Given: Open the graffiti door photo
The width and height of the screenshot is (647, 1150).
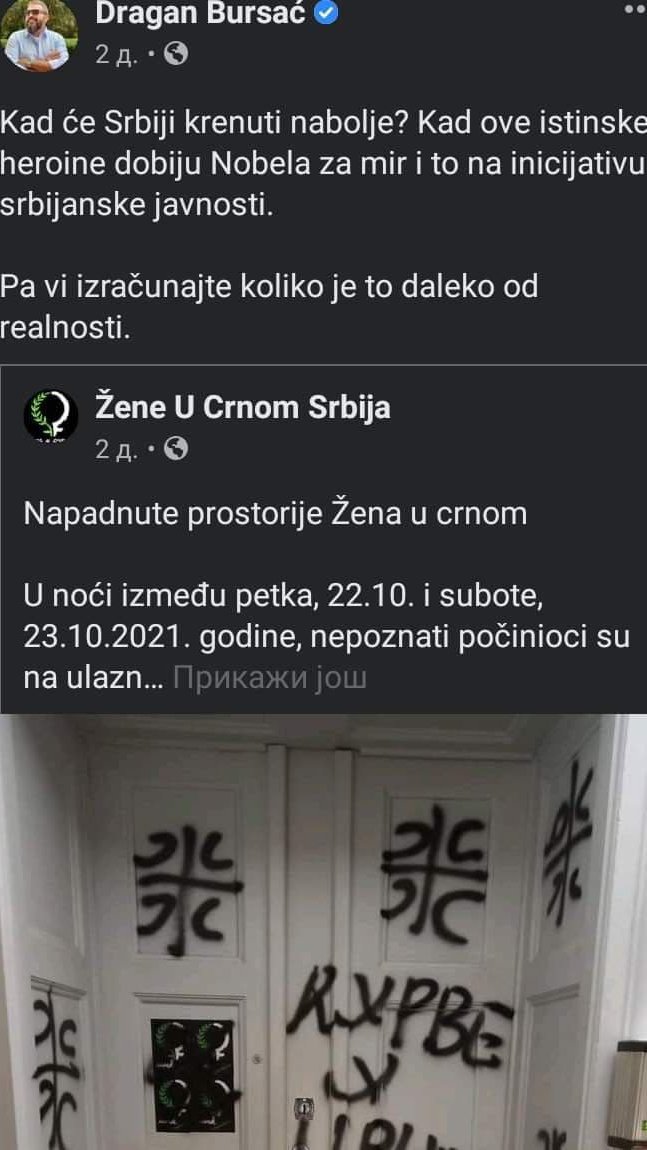Looking at the screenshot, I should tap(323, 930).
